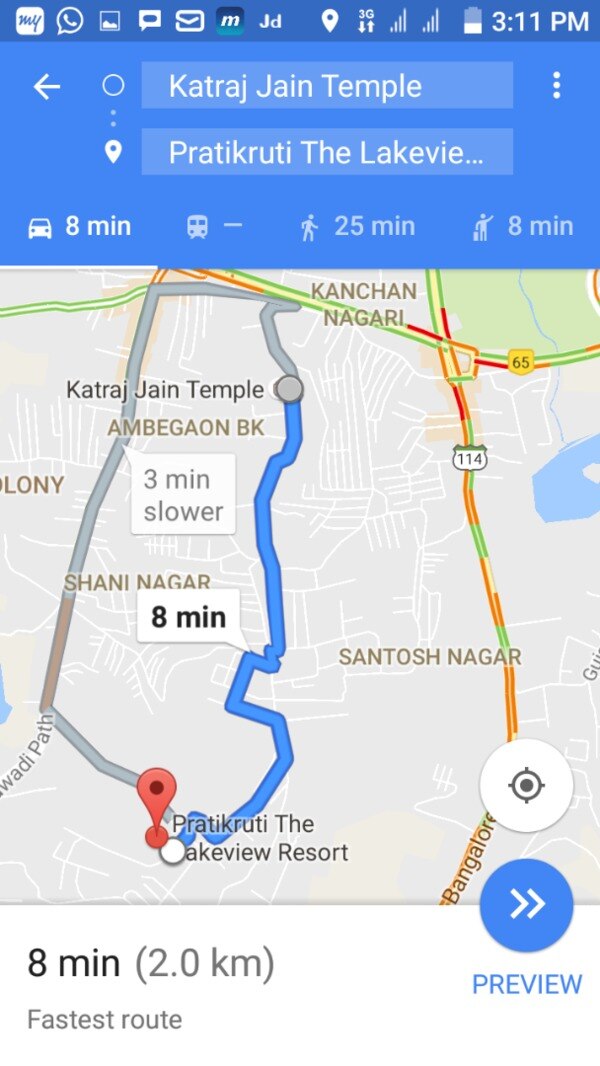Viewport: 600px width, 1066px height.
Task: Go back using the back arrow
Action: (x=47, y=87)
